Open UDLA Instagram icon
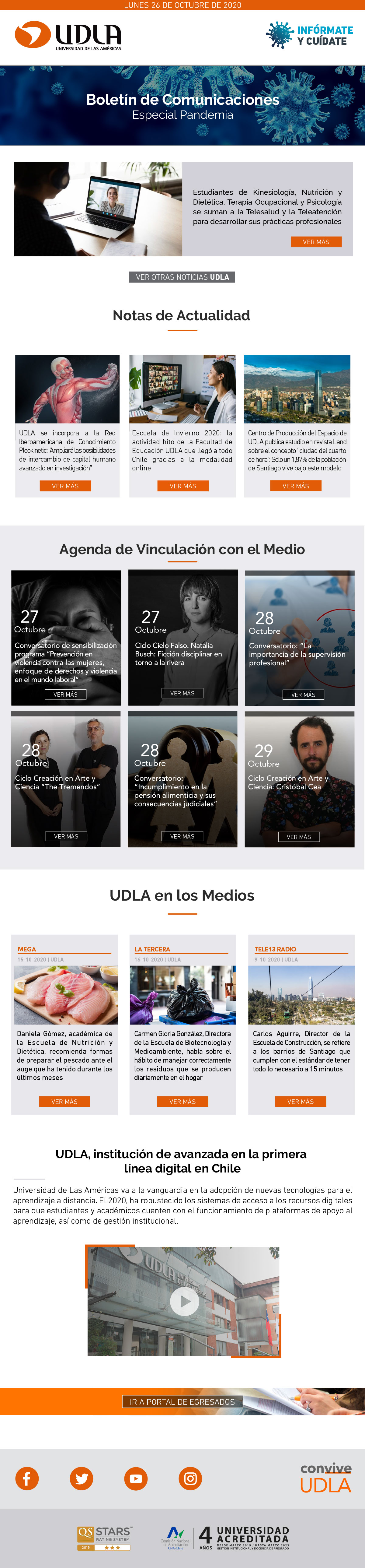 [x=190, y=1478]
